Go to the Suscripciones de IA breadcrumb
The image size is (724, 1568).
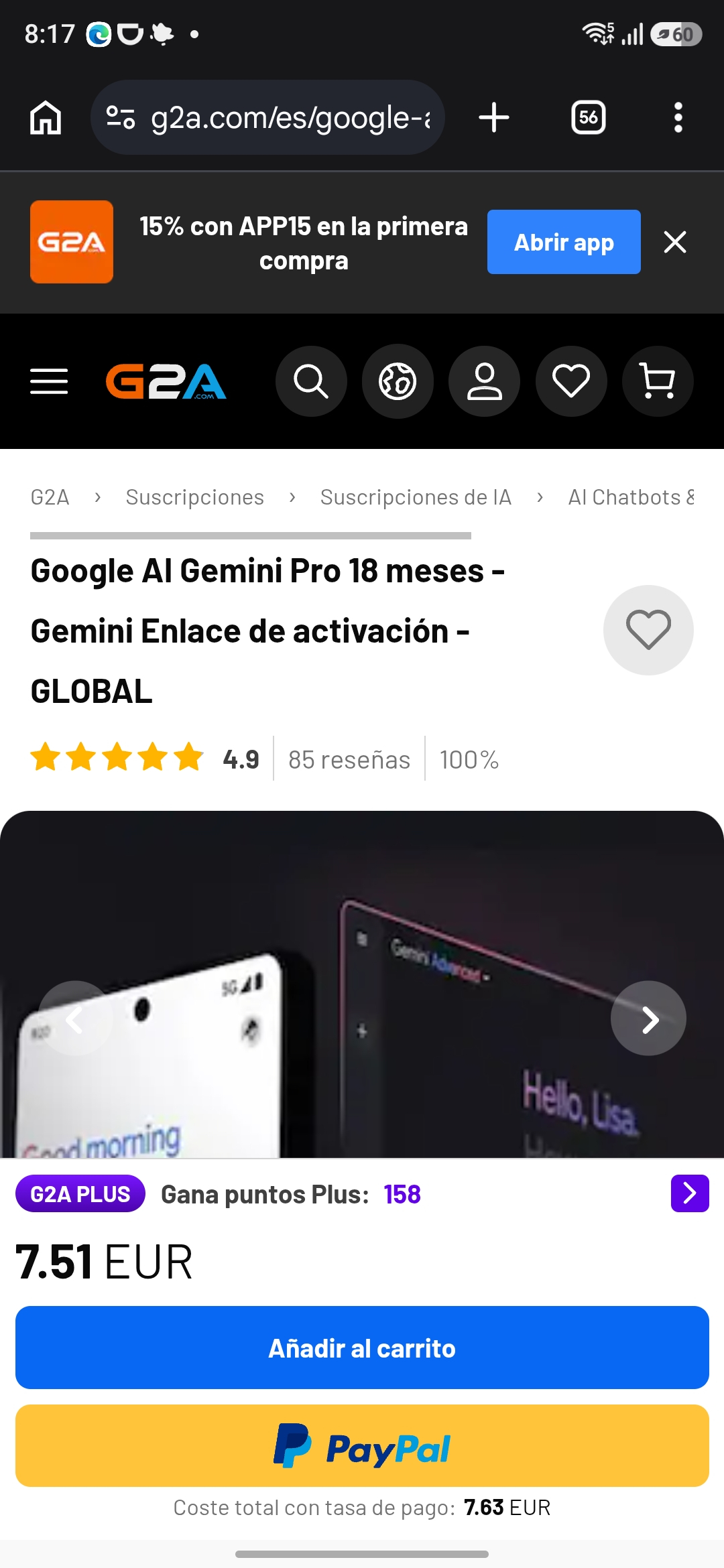[x=416, y=497]
